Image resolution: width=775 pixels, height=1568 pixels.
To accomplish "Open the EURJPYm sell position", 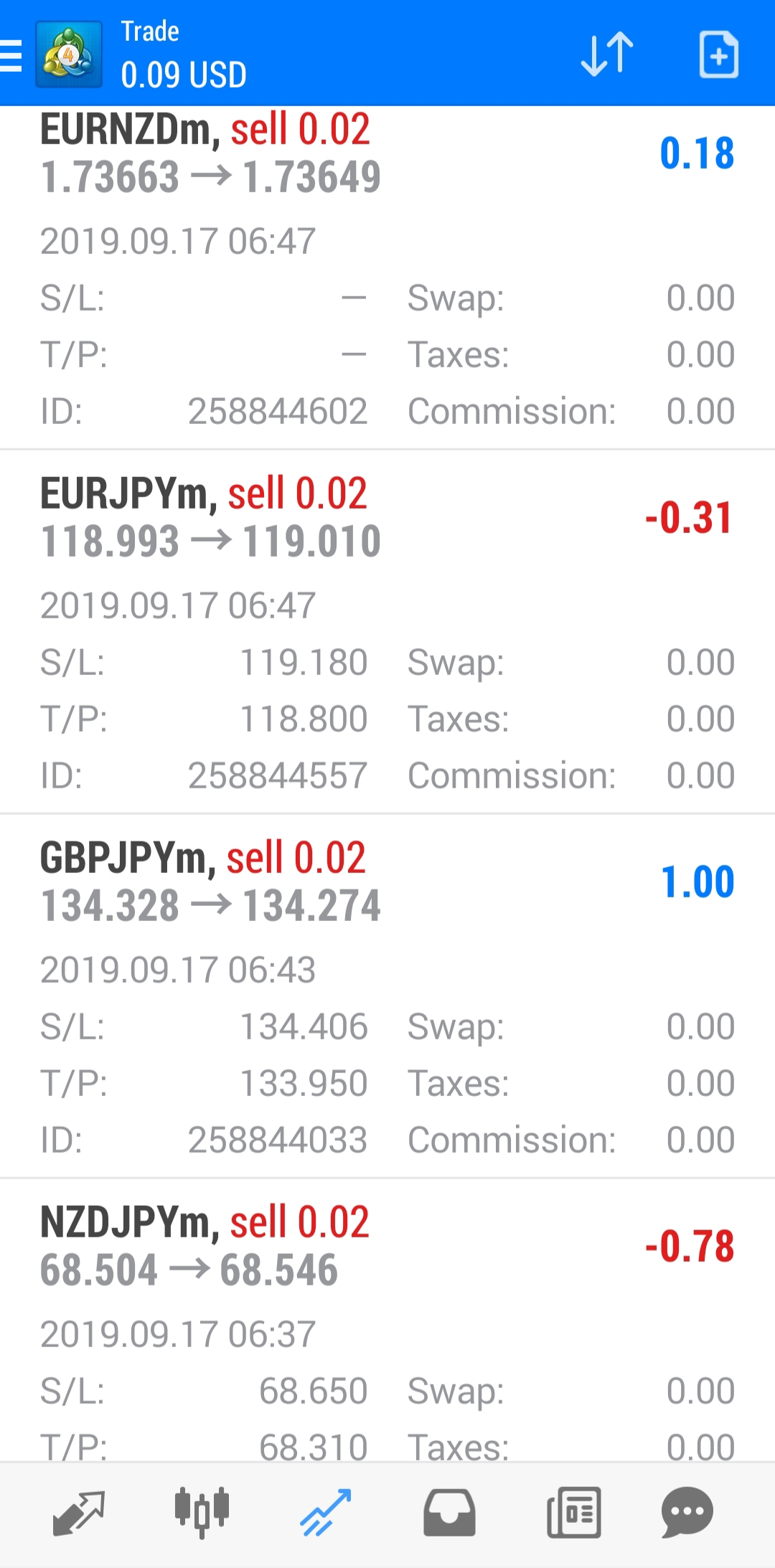I will (387, 632).
